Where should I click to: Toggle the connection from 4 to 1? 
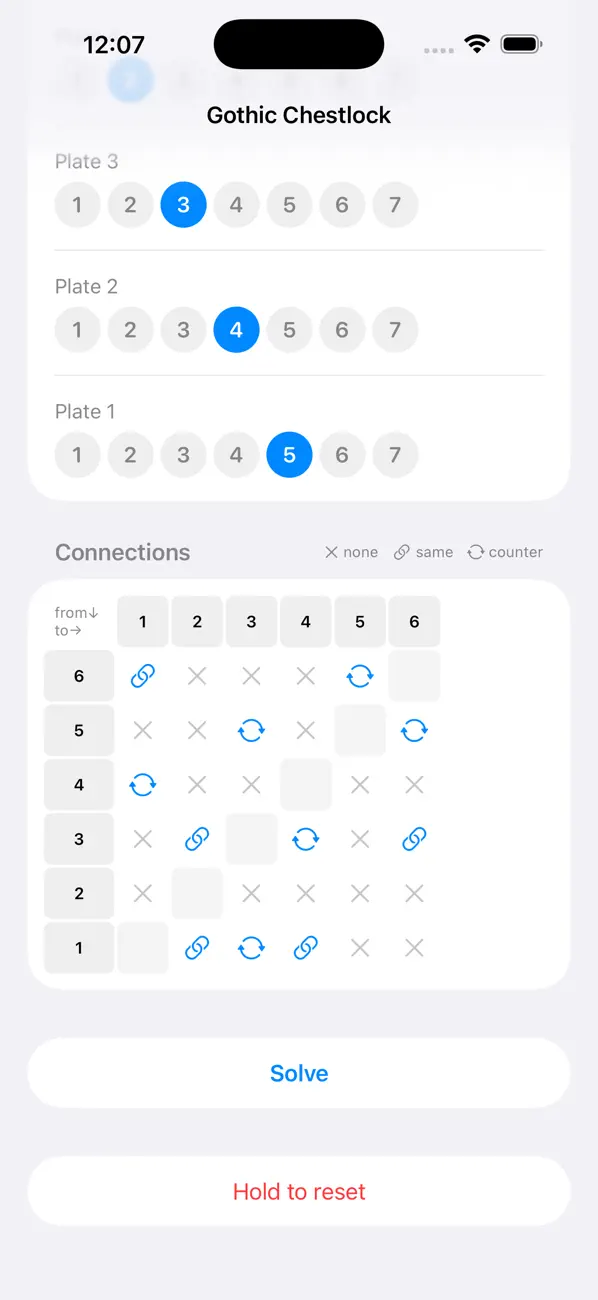coord(143,785)
